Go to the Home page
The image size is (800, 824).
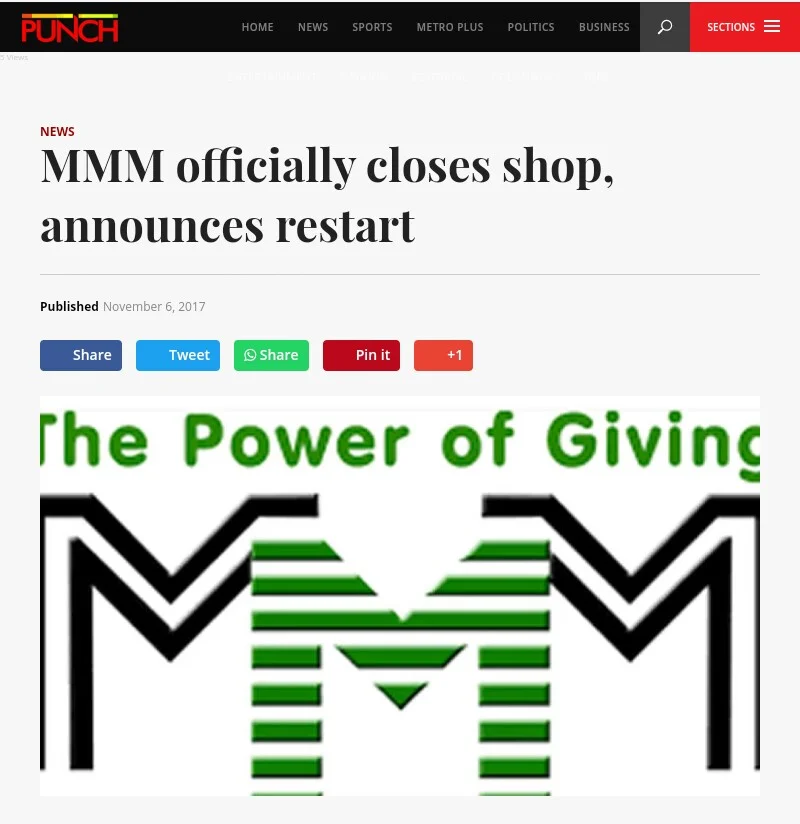(257, 27)
